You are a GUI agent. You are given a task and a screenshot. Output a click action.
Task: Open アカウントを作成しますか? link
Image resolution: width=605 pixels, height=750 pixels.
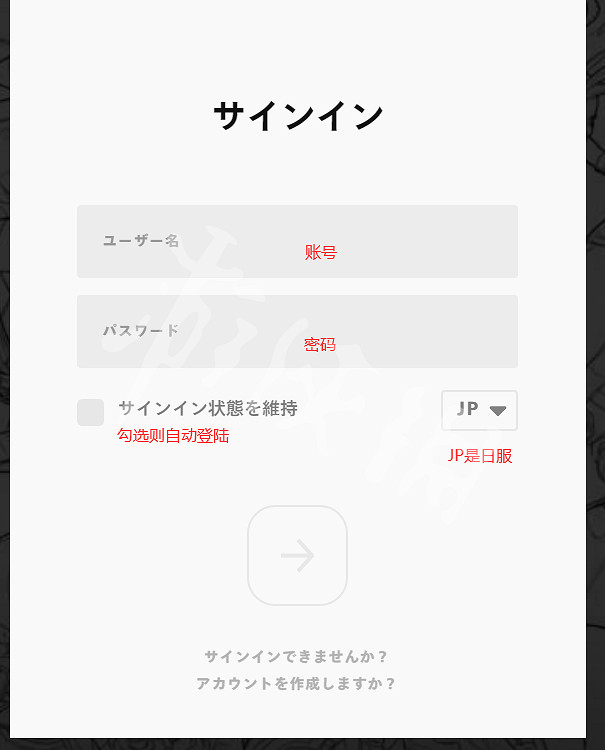pos(296,684)
